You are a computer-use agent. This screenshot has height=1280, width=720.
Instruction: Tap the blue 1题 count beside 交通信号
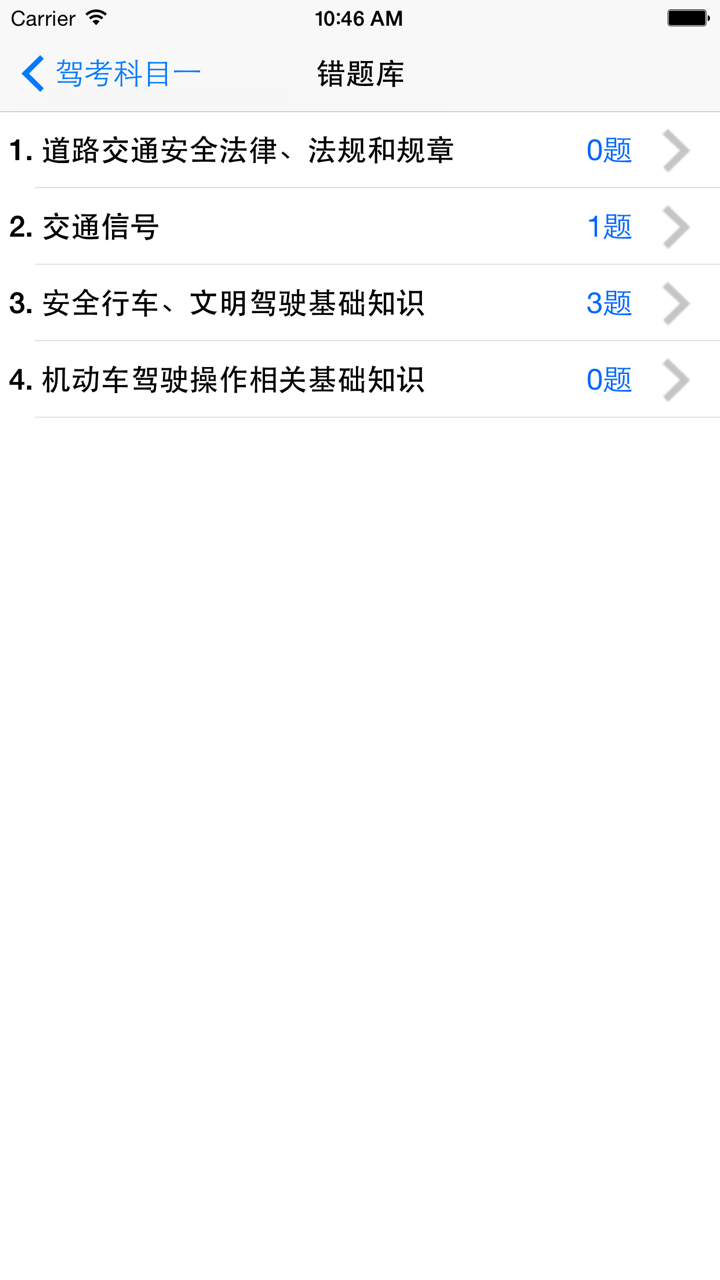click(608, 227)
